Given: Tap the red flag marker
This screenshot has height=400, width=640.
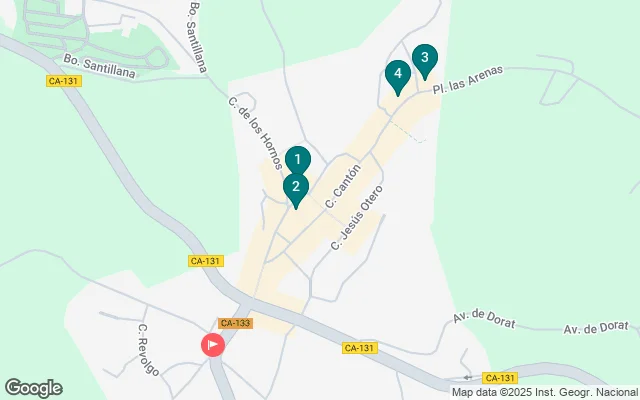Looking at the screenshot, I should (213, 345).
